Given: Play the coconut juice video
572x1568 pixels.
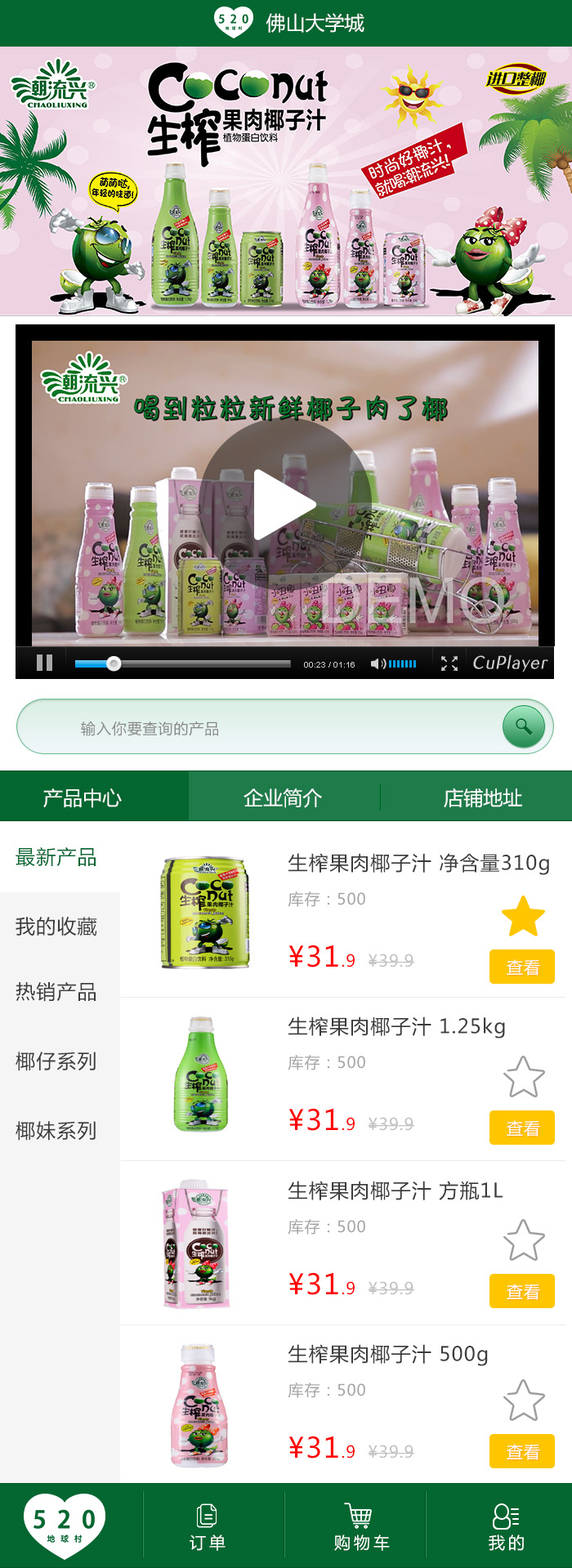Looking at the screenshot, I should [x=284, y=503].
